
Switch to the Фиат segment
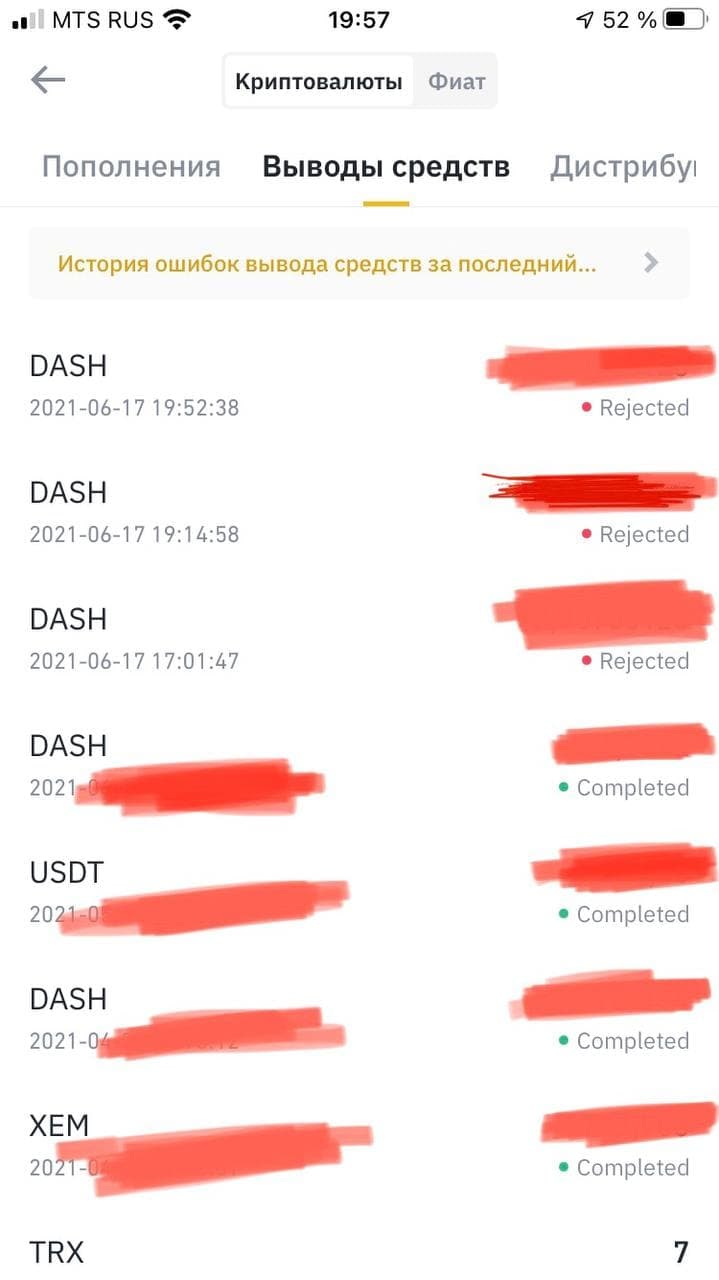[456, 81]
